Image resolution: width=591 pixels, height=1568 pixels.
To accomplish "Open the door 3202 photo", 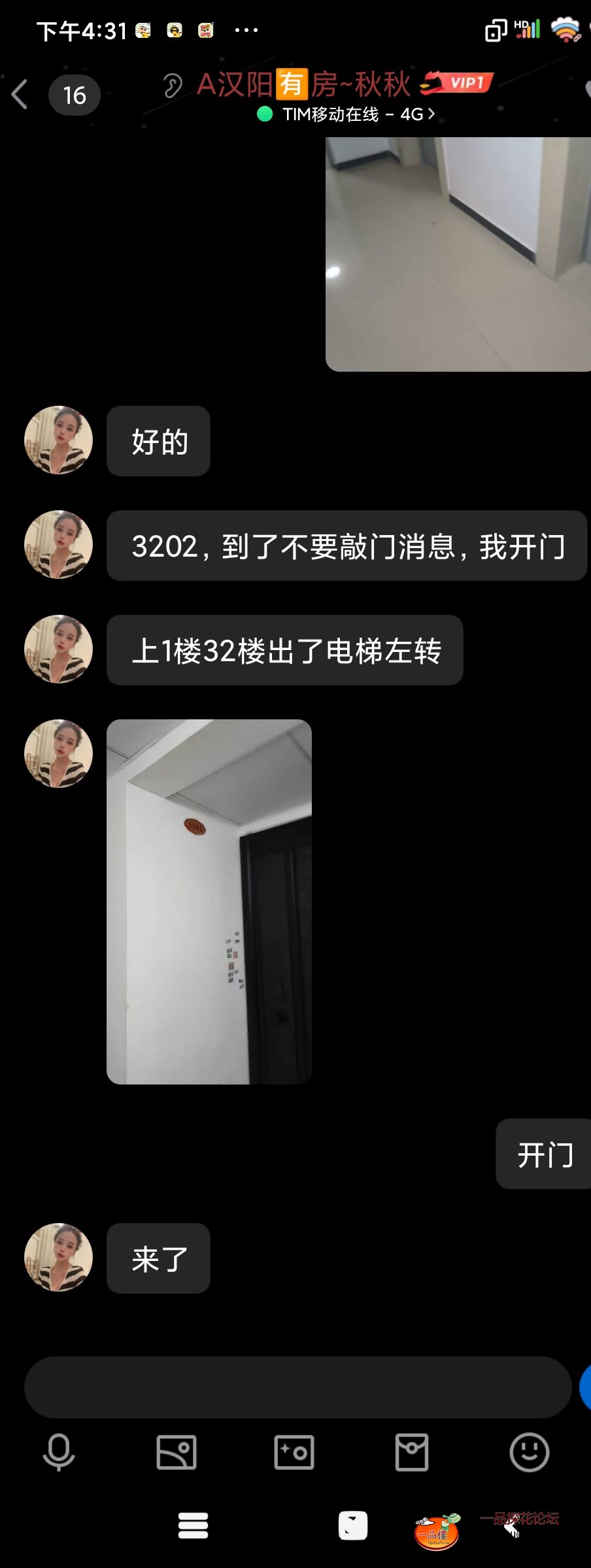I will pos(209,902).
